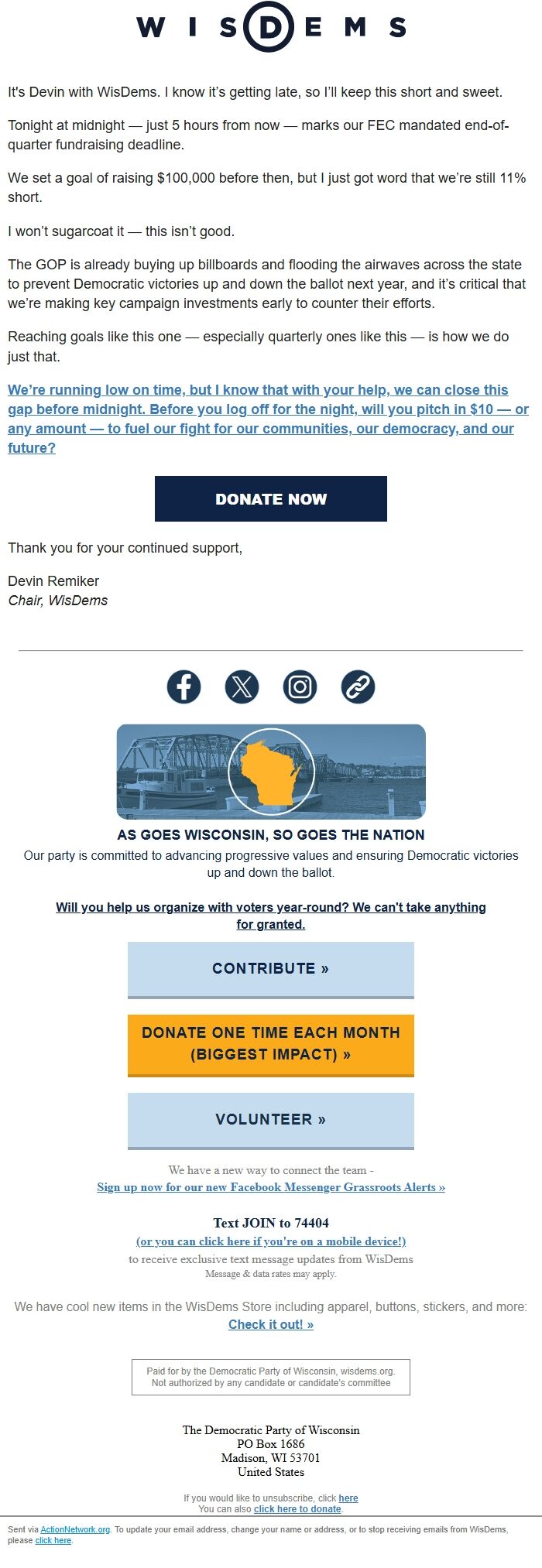Open the footer click here link to update your email
Image resolution: width=542 pixels, height=1568 pixels.
coord(53,1540)
